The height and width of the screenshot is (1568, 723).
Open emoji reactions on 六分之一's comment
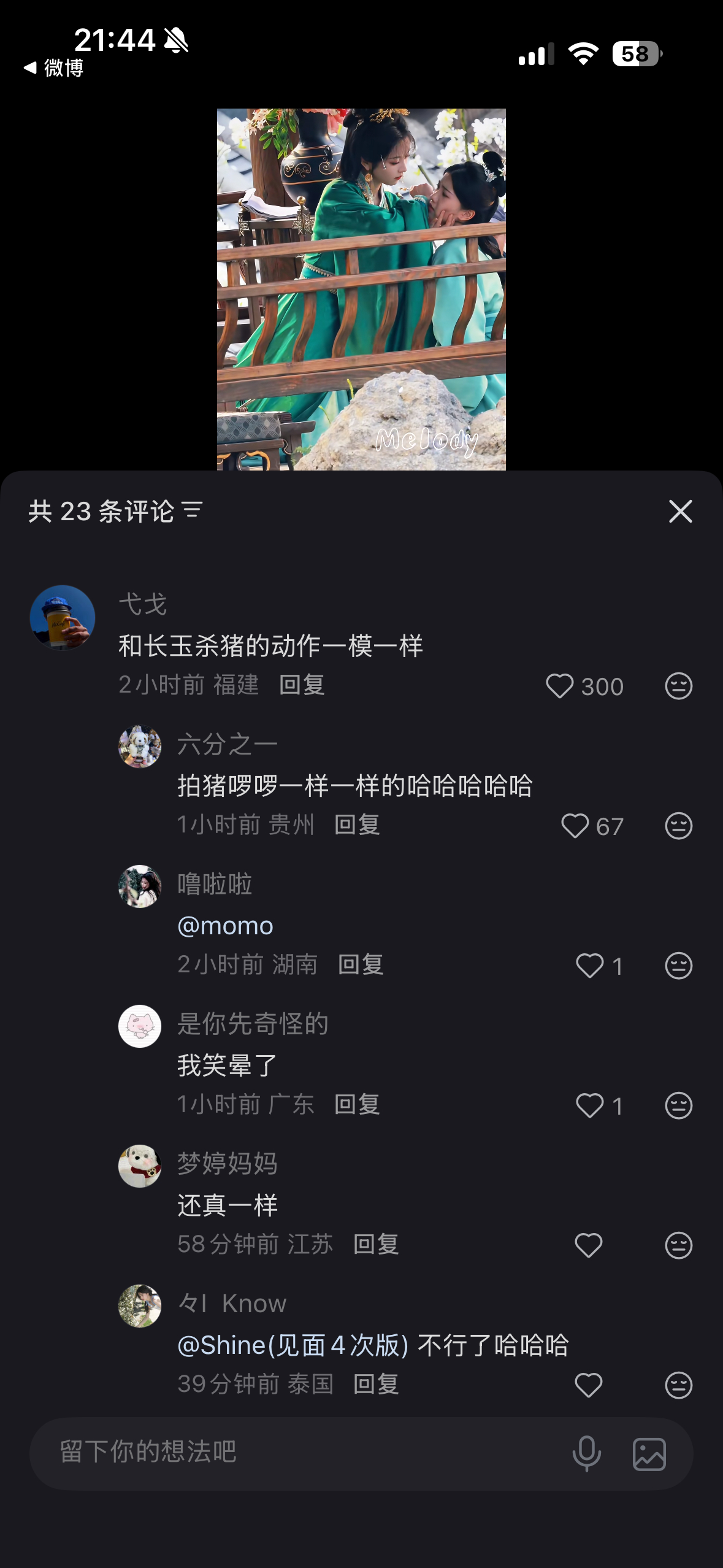677,826
